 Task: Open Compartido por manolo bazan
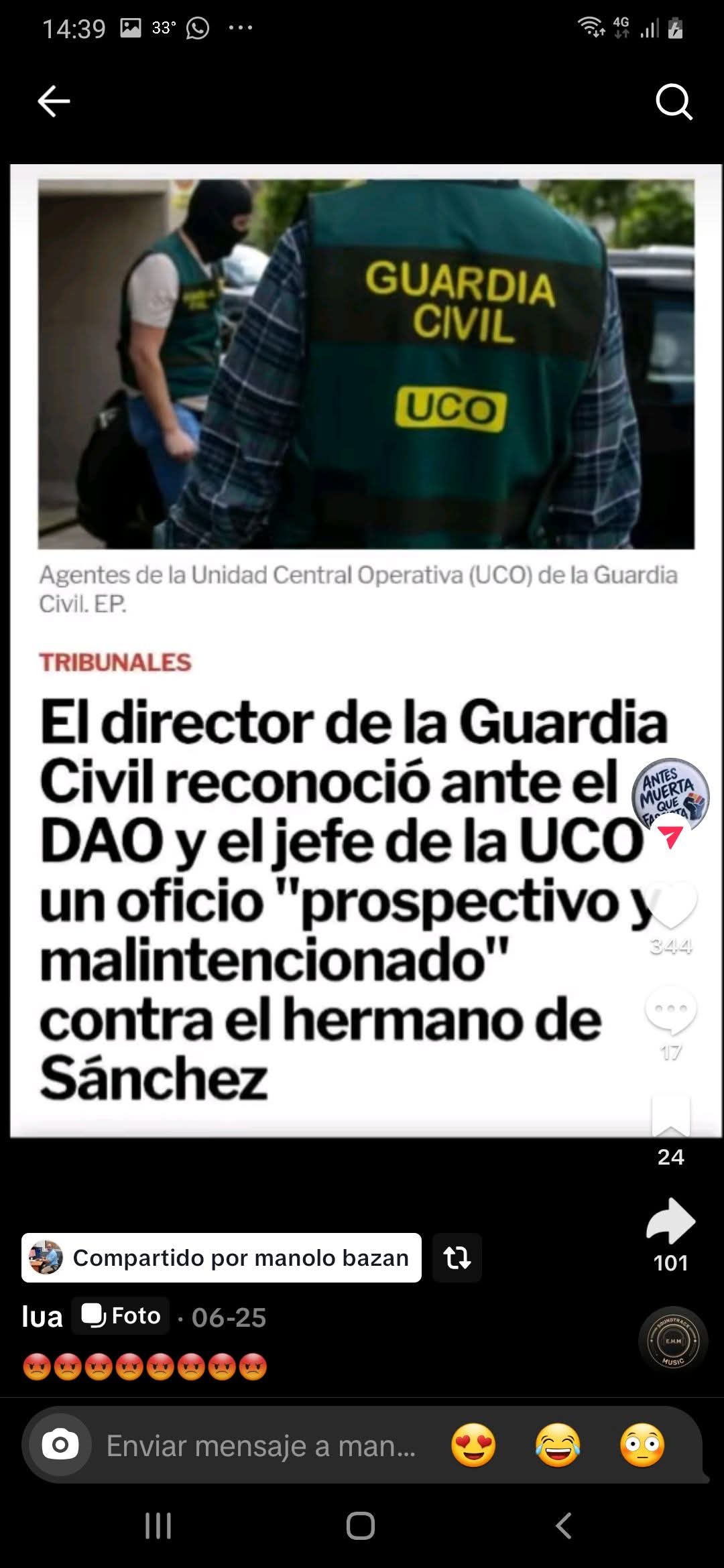pos(221,1258)
